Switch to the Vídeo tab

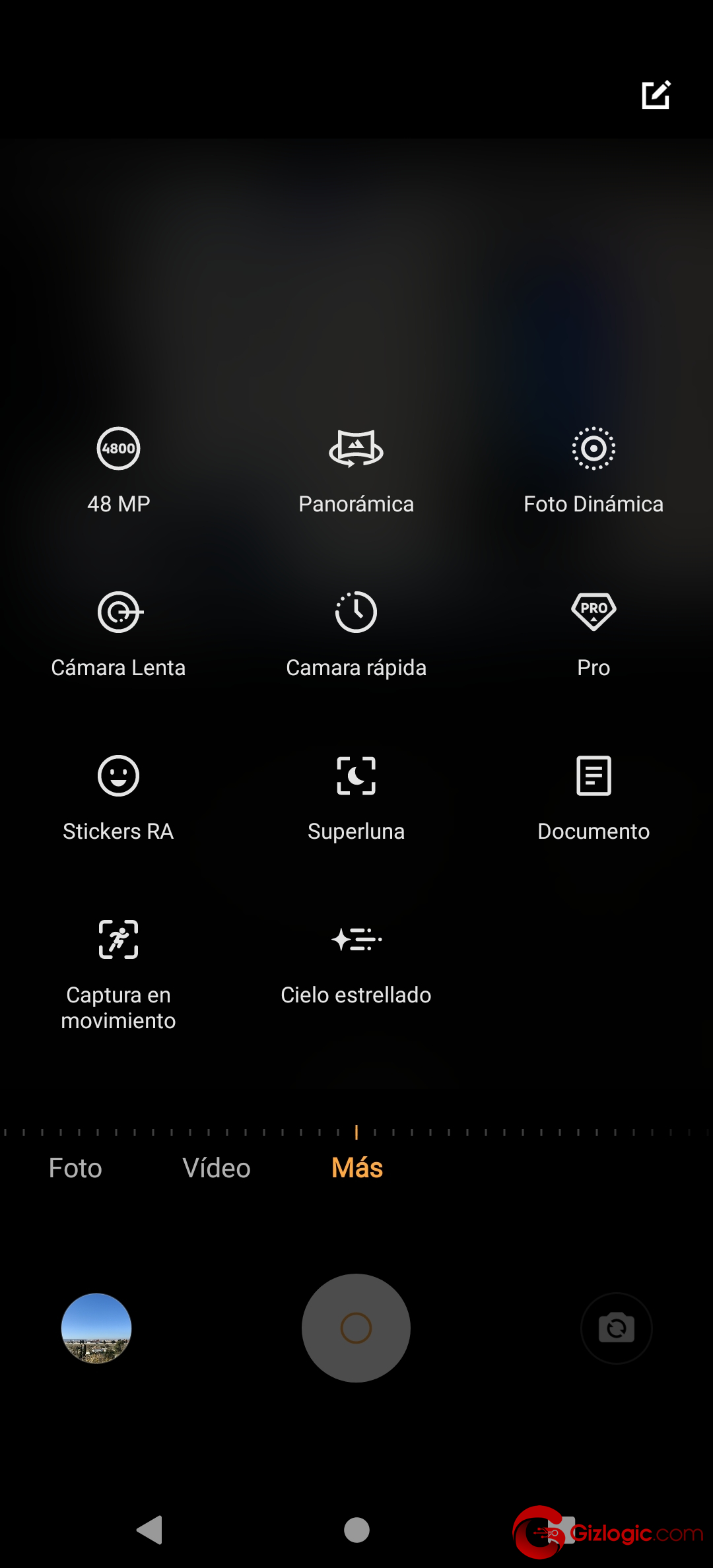(x=217, y=1168)
